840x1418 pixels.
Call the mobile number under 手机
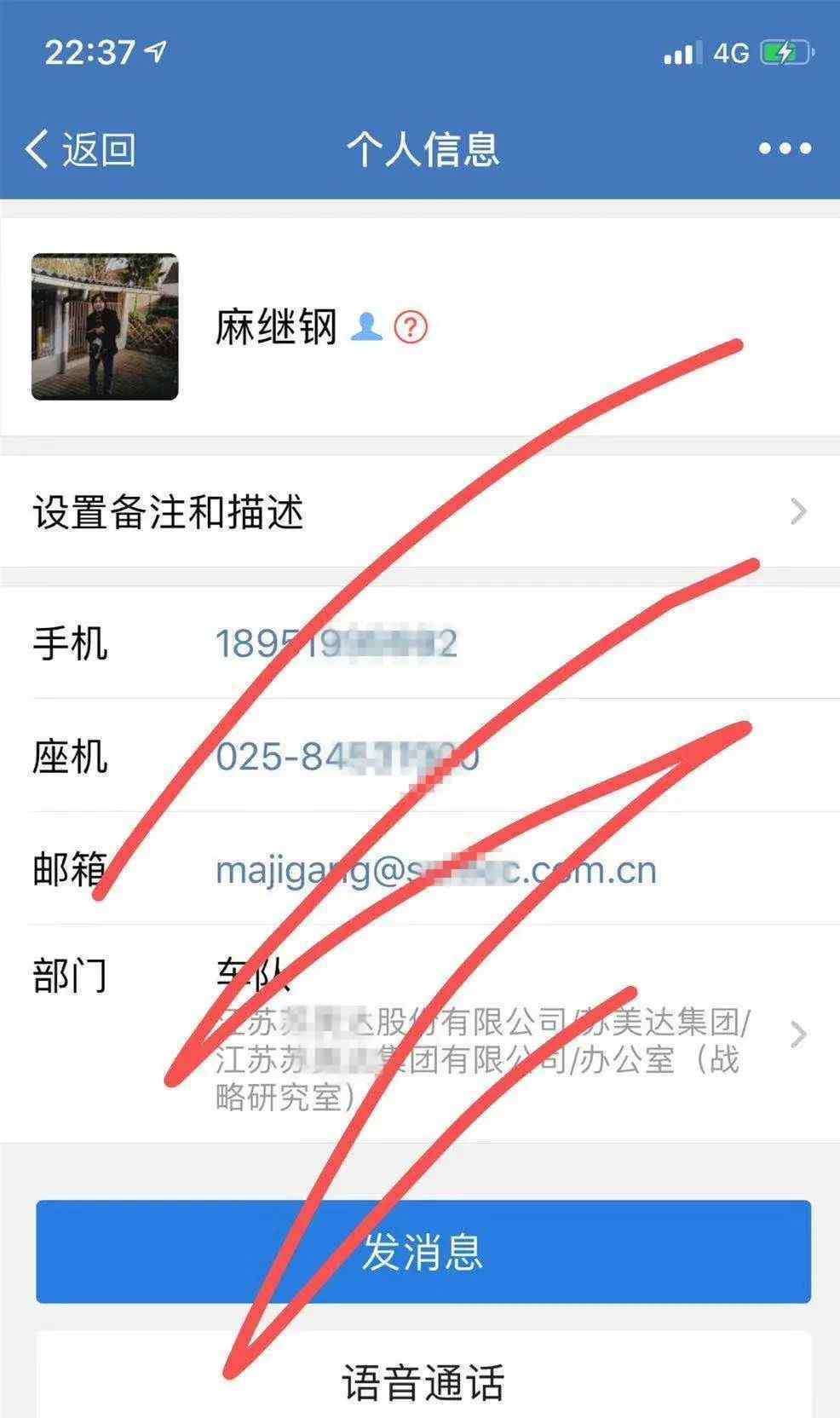point(337,643)
